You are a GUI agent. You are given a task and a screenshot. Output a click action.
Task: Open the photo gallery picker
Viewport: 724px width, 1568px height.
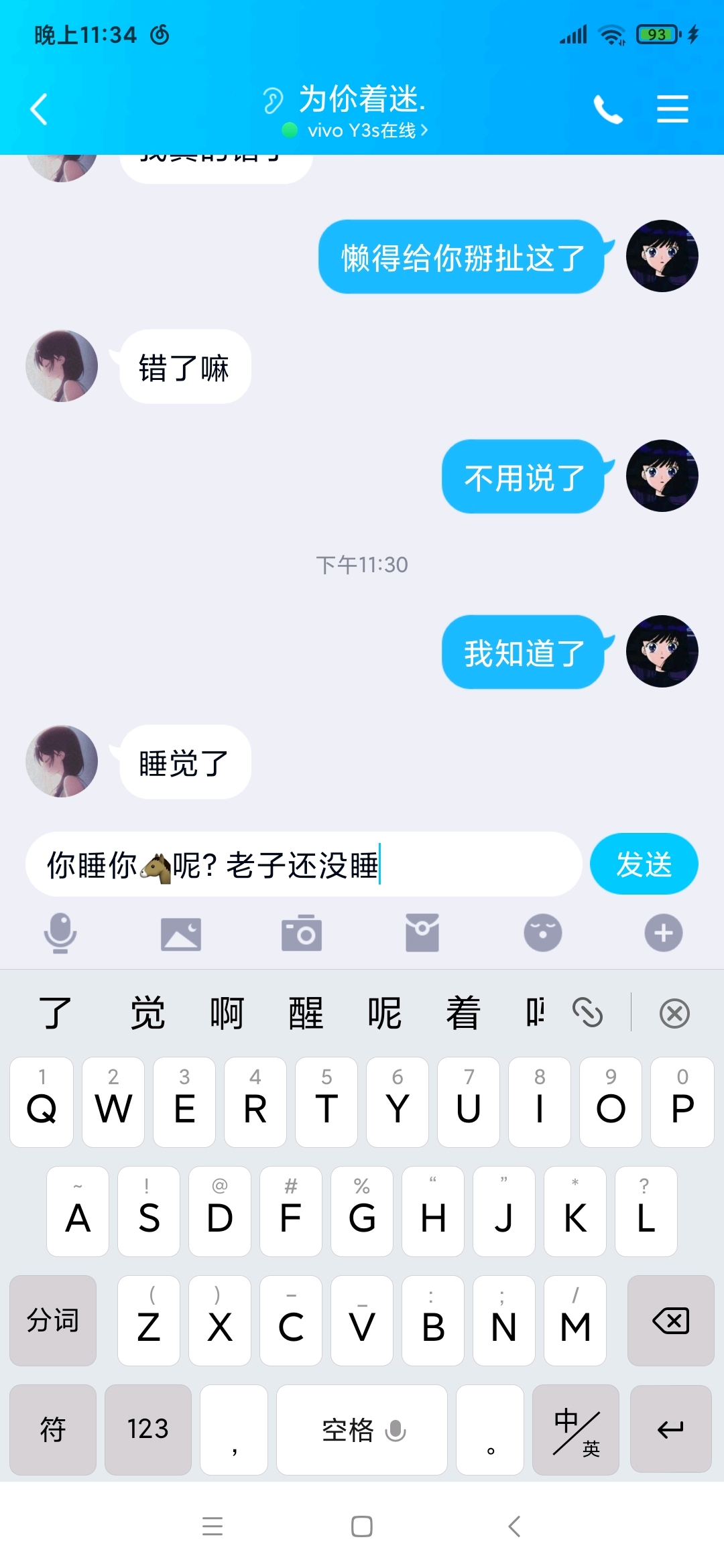click(181, 933)
